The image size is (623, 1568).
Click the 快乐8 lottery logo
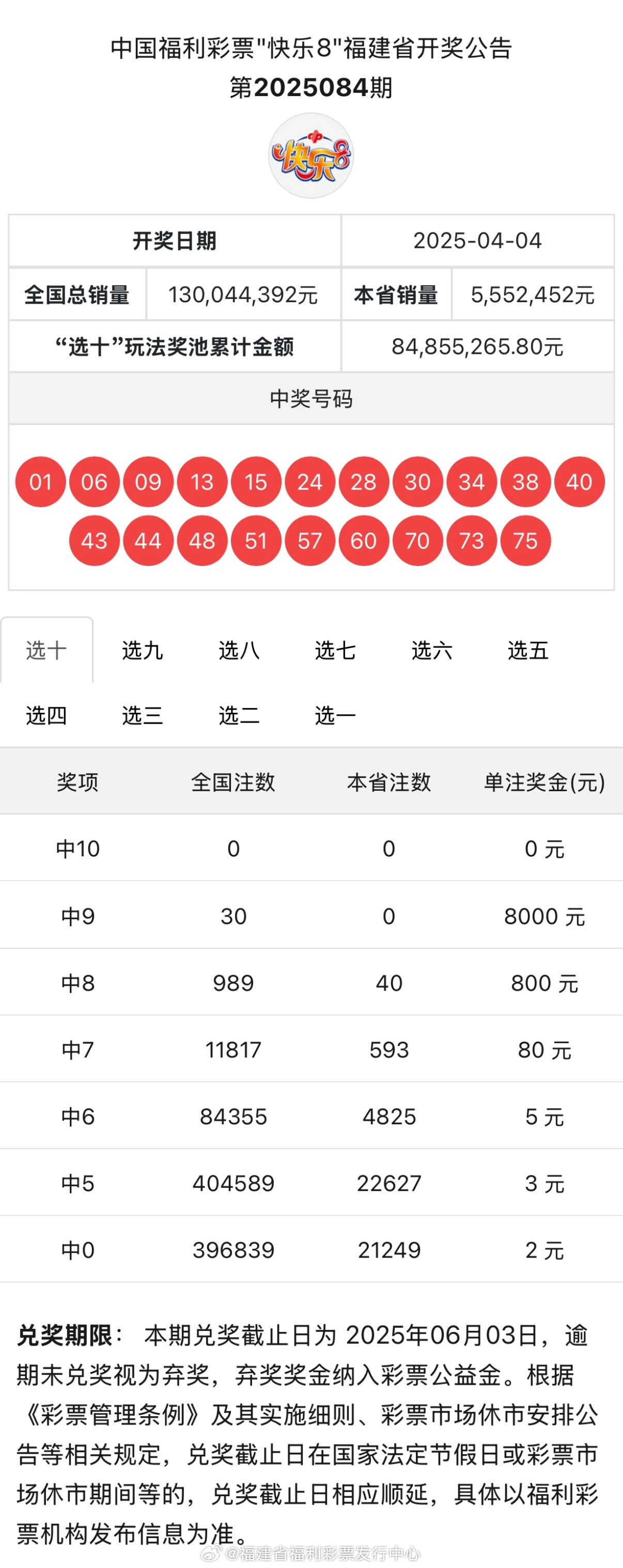[311, 157]
